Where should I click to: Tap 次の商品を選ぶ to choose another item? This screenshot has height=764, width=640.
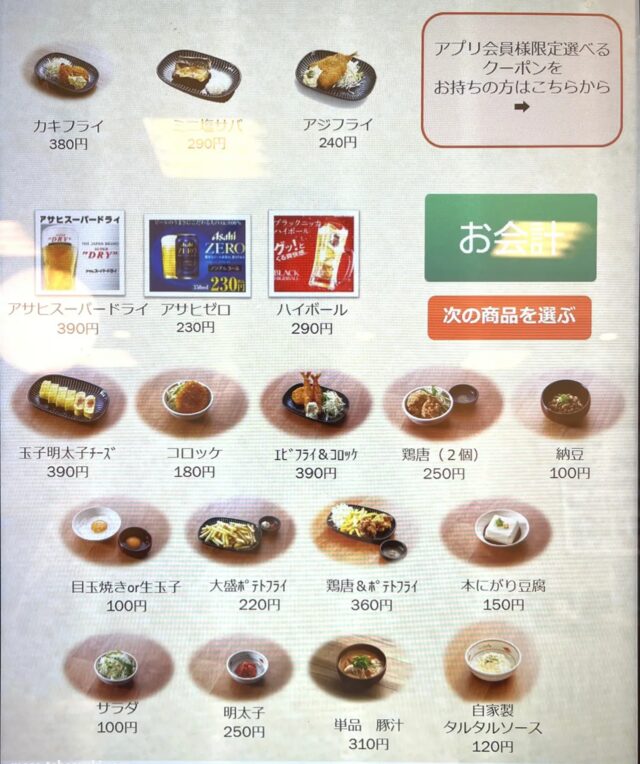point(509,318)
